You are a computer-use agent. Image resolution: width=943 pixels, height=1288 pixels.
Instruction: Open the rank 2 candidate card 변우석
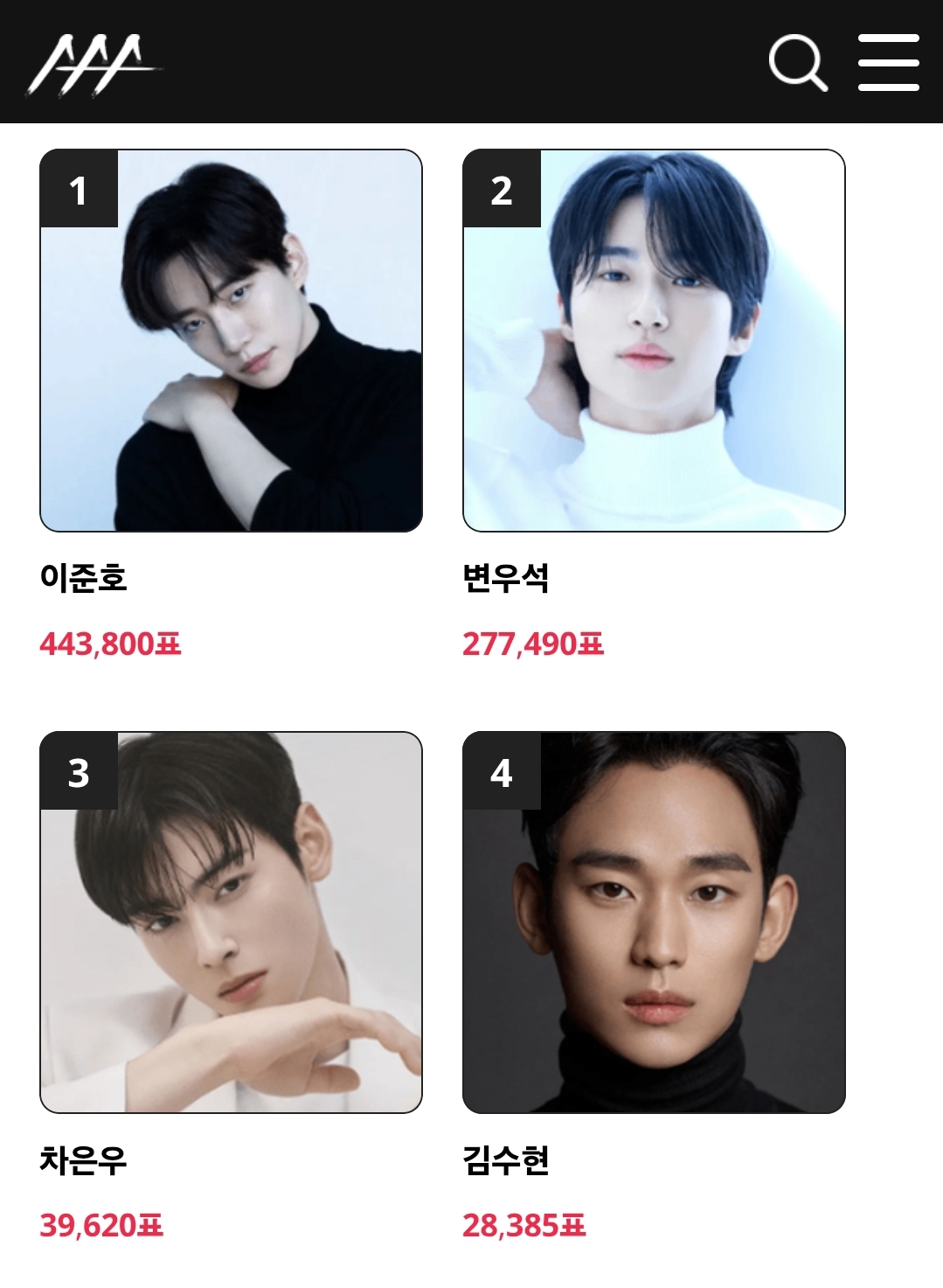[x=654, y=341]
